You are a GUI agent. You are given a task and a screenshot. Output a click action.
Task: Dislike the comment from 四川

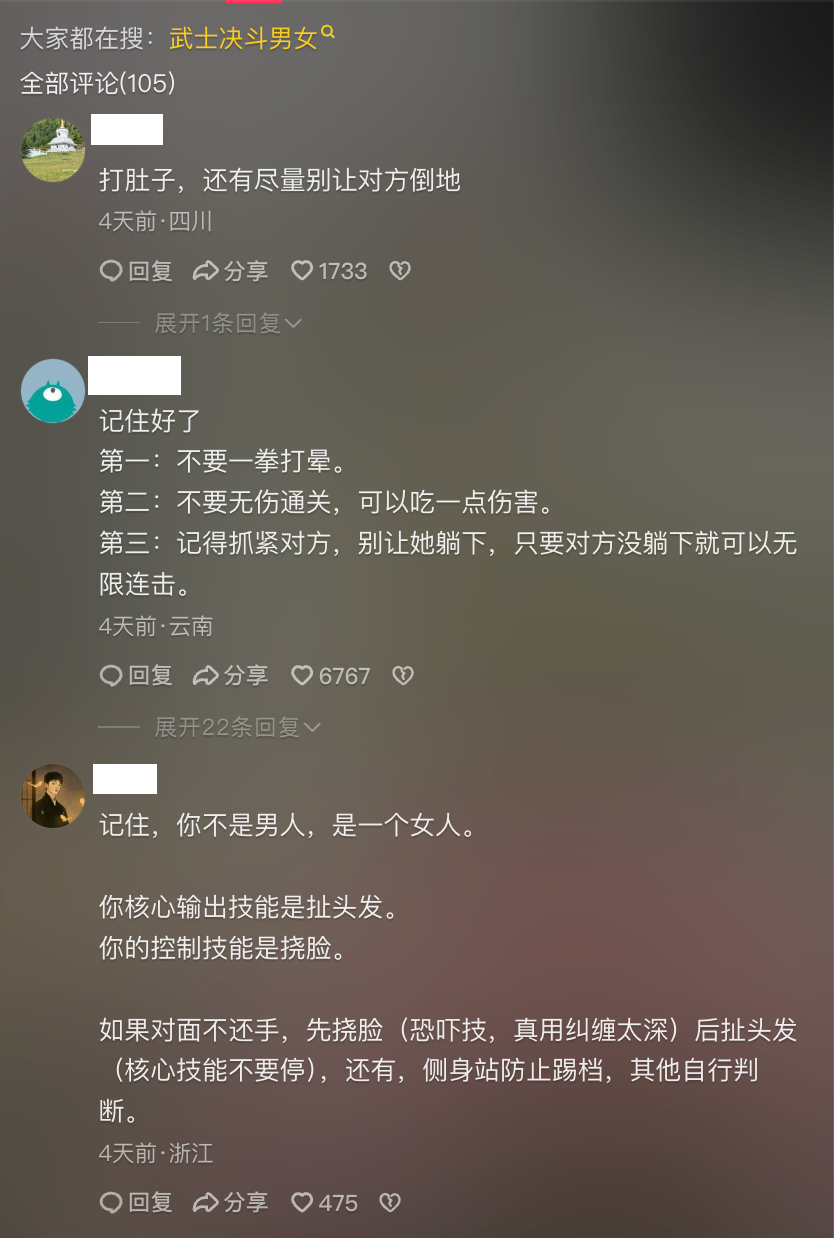tap(400, 271)
